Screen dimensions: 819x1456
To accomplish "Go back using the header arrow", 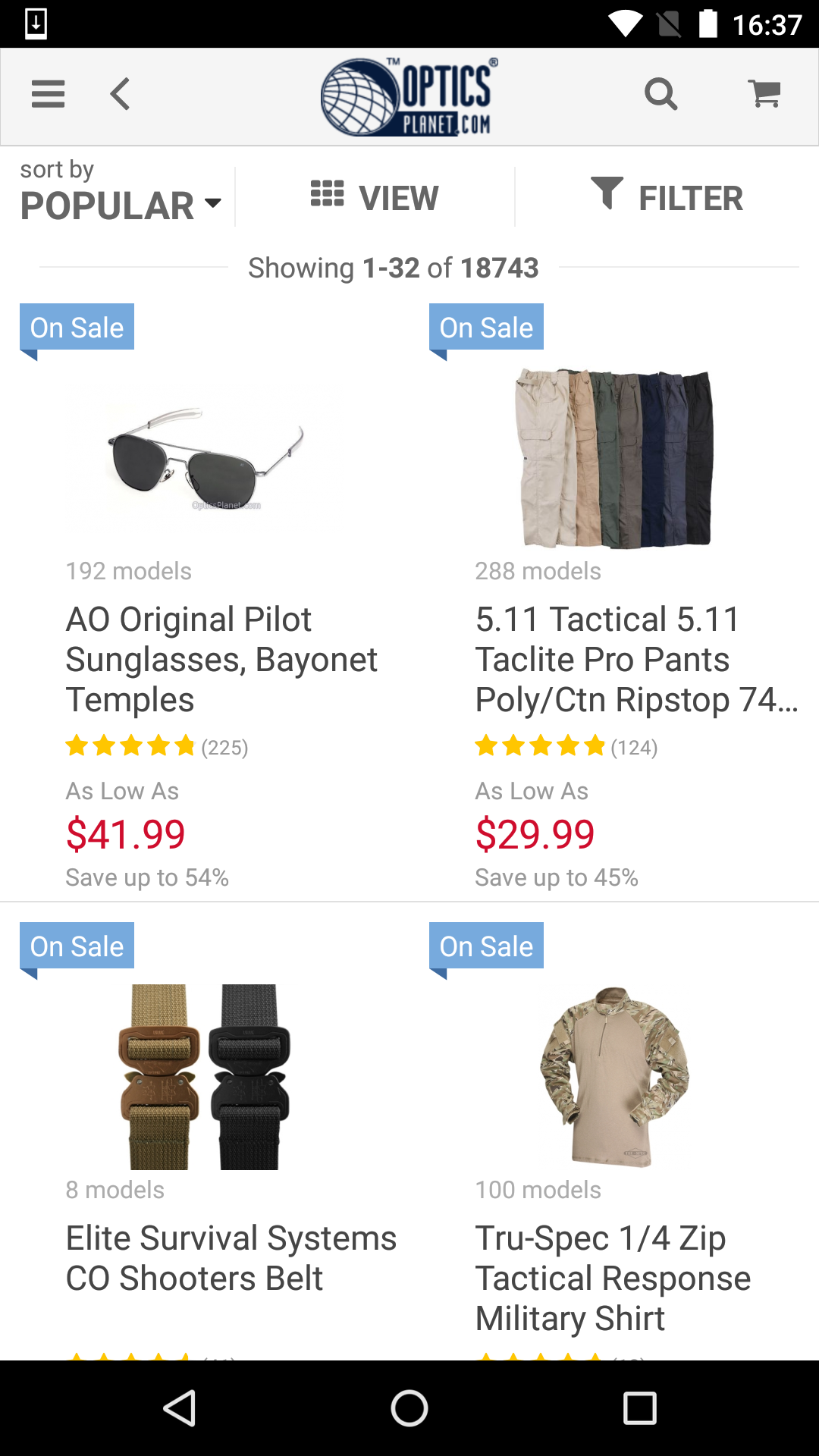I will coord(120,95).
